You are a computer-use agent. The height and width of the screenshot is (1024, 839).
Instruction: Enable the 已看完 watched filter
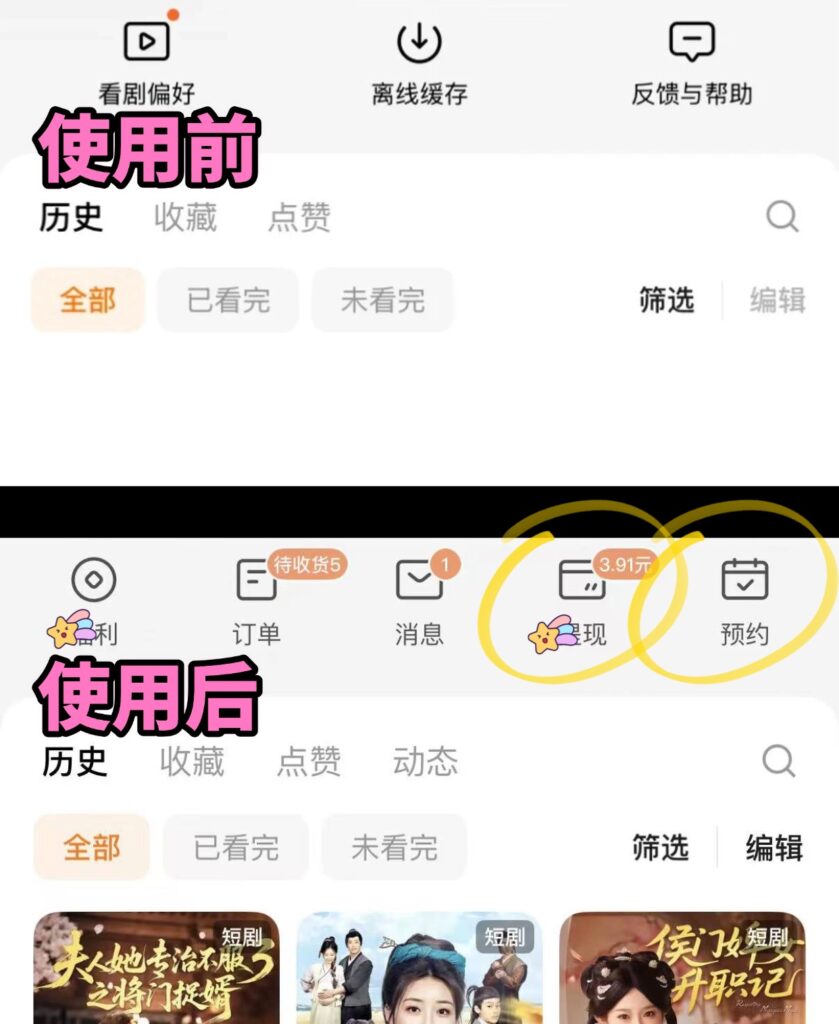236,847
